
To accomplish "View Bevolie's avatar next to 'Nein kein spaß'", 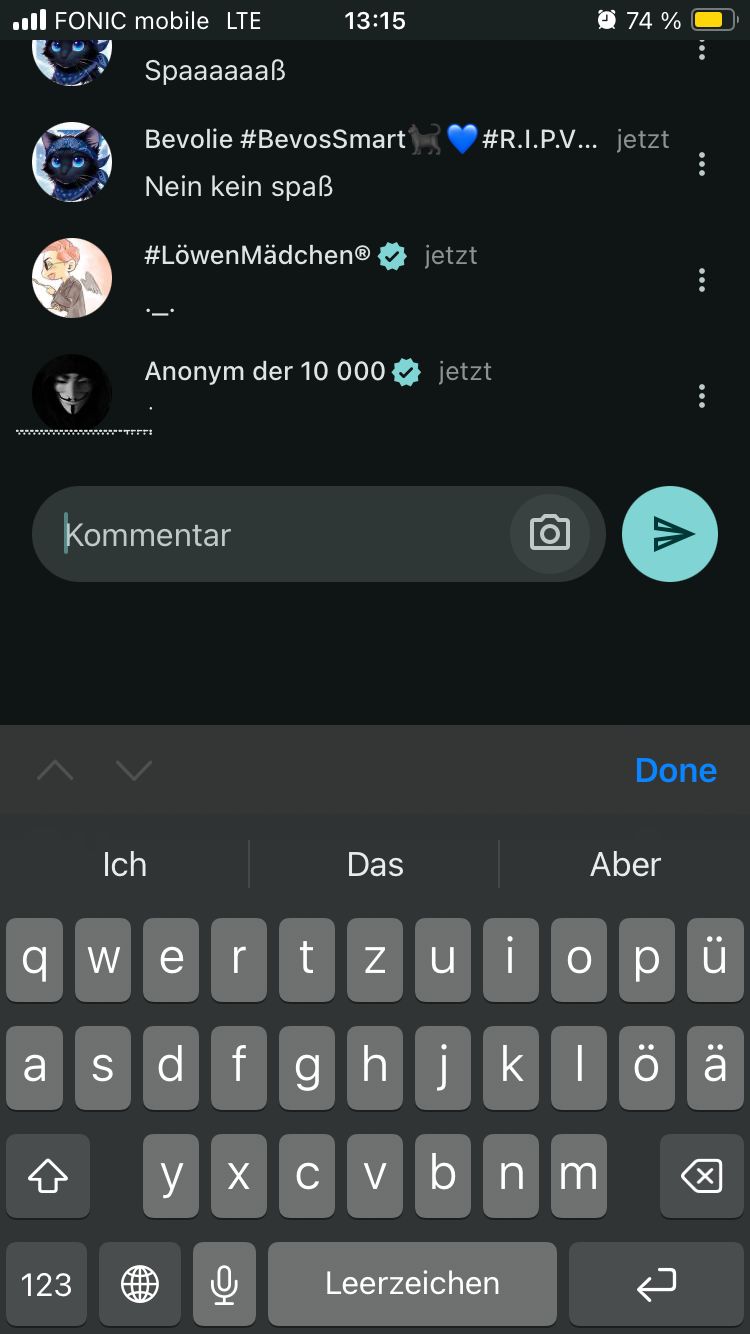I will coord(72,162).
